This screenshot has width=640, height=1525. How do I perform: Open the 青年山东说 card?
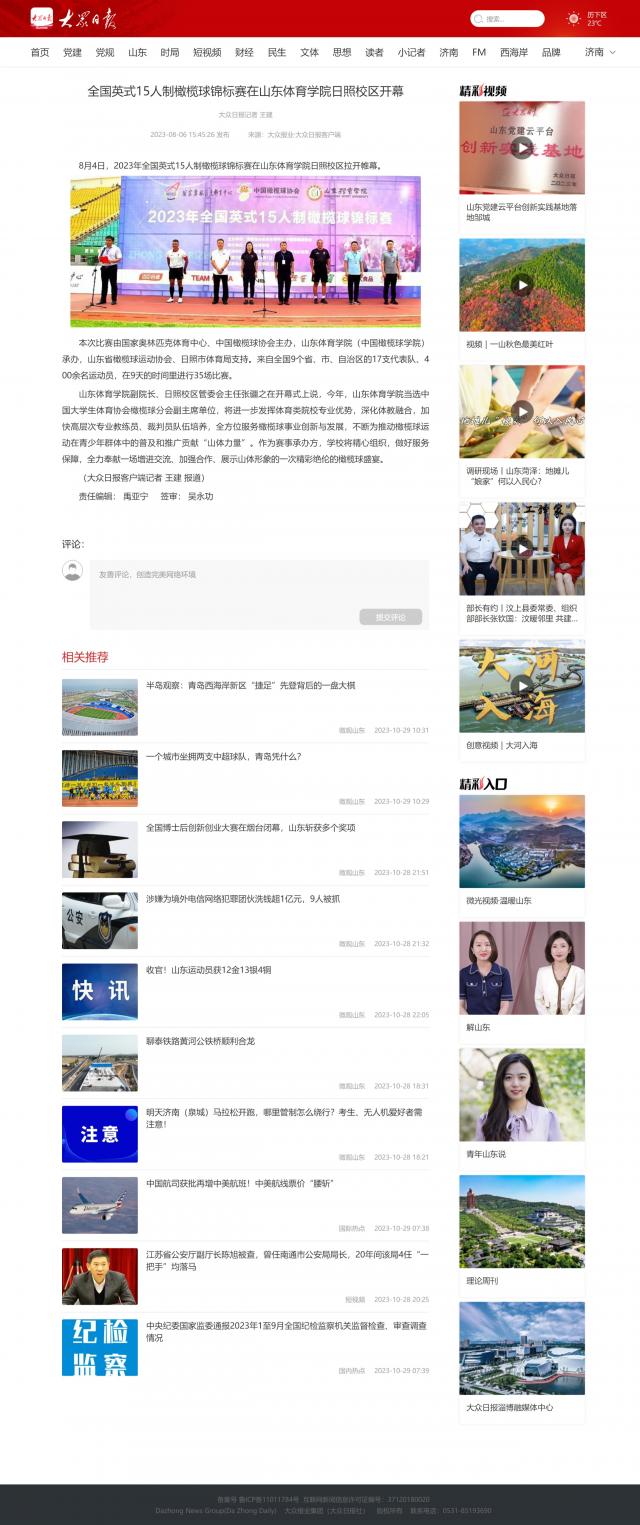point(522,1095)
